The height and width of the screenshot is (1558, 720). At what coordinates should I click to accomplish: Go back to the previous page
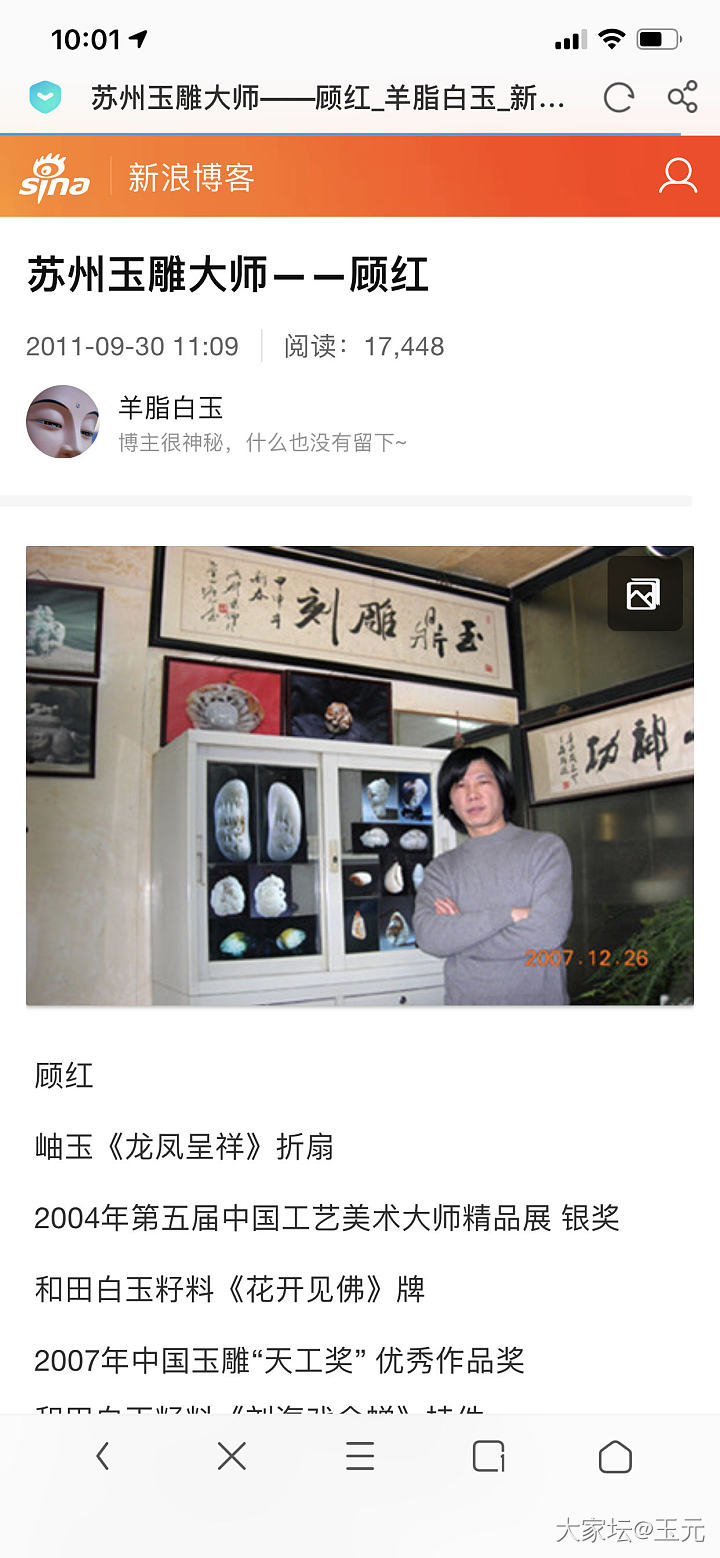point(102,1456)
